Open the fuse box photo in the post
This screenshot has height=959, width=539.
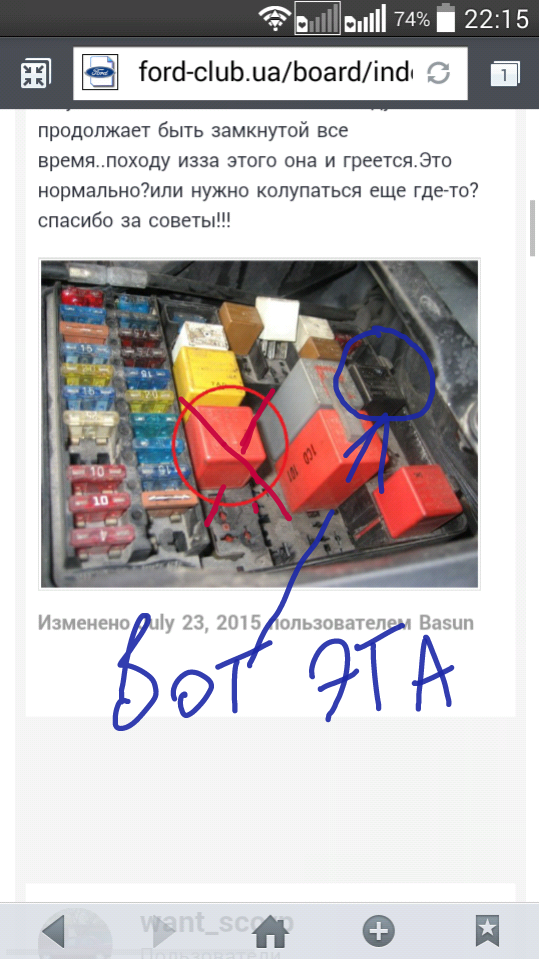259,424
